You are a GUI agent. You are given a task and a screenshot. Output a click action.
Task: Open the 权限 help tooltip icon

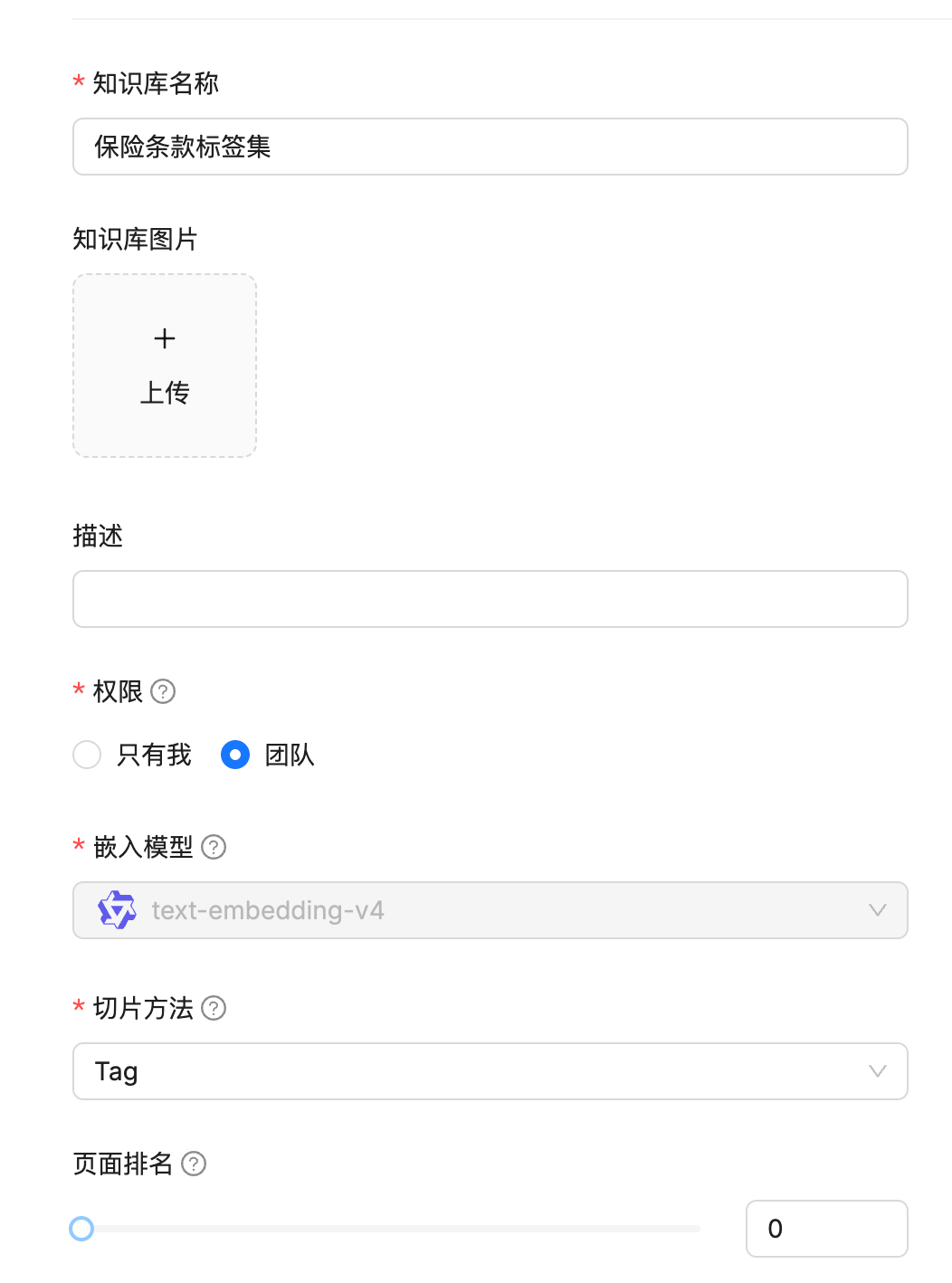point(163,691)
